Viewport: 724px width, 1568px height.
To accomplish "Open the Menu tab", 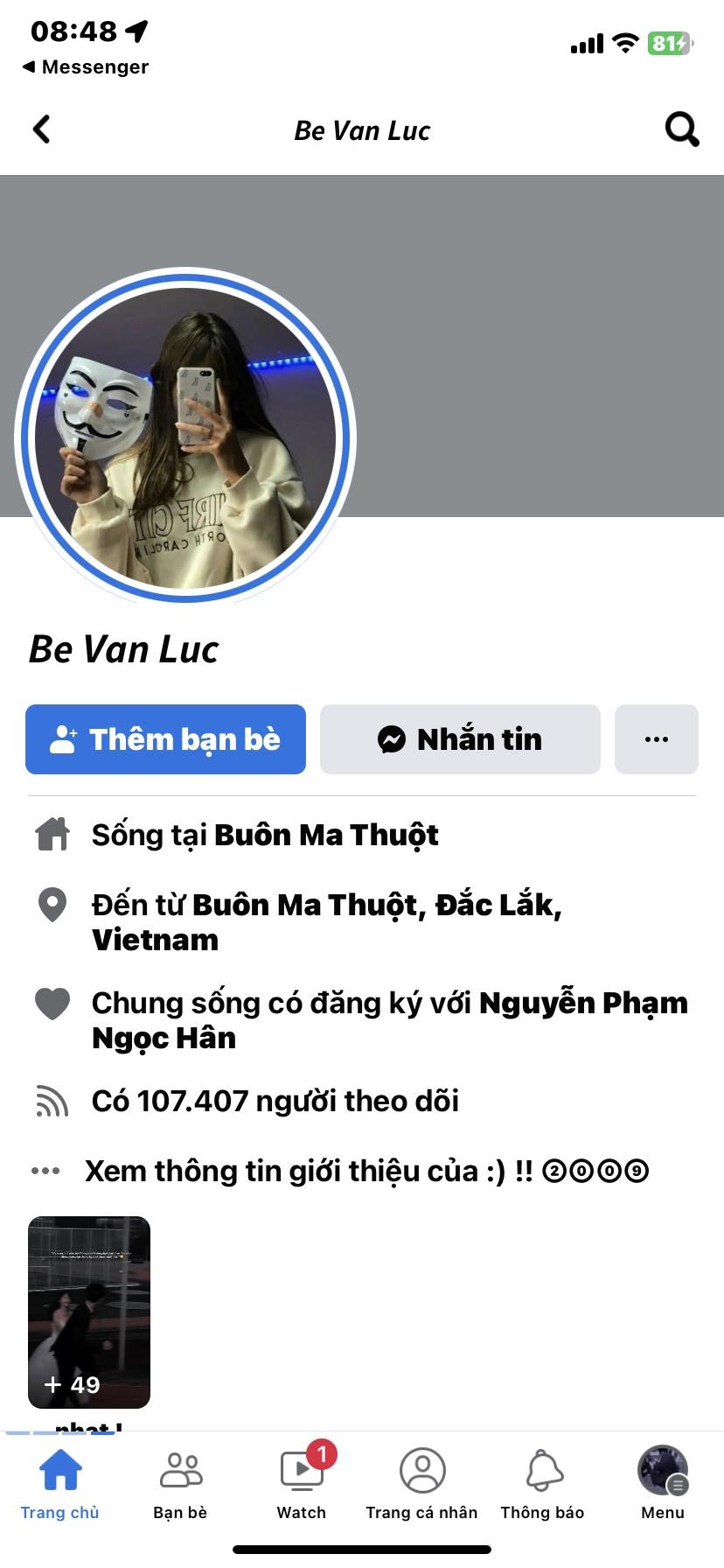I will [x=663, y=1485].
